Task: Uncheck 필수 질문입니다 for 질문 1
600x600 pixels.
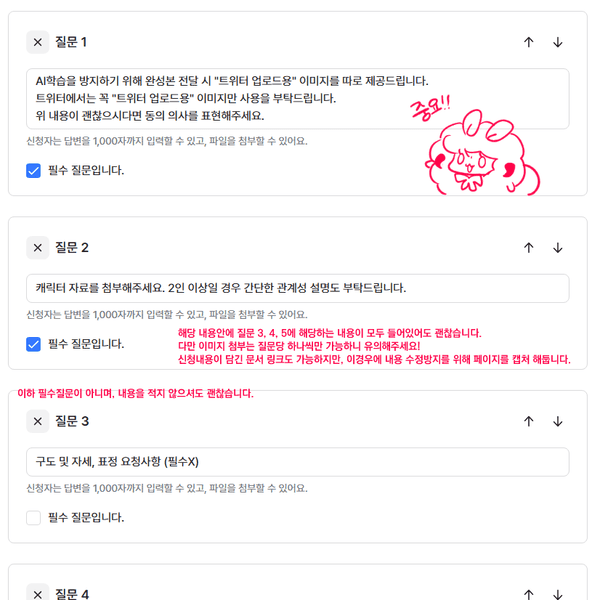Action: (34, 170)
